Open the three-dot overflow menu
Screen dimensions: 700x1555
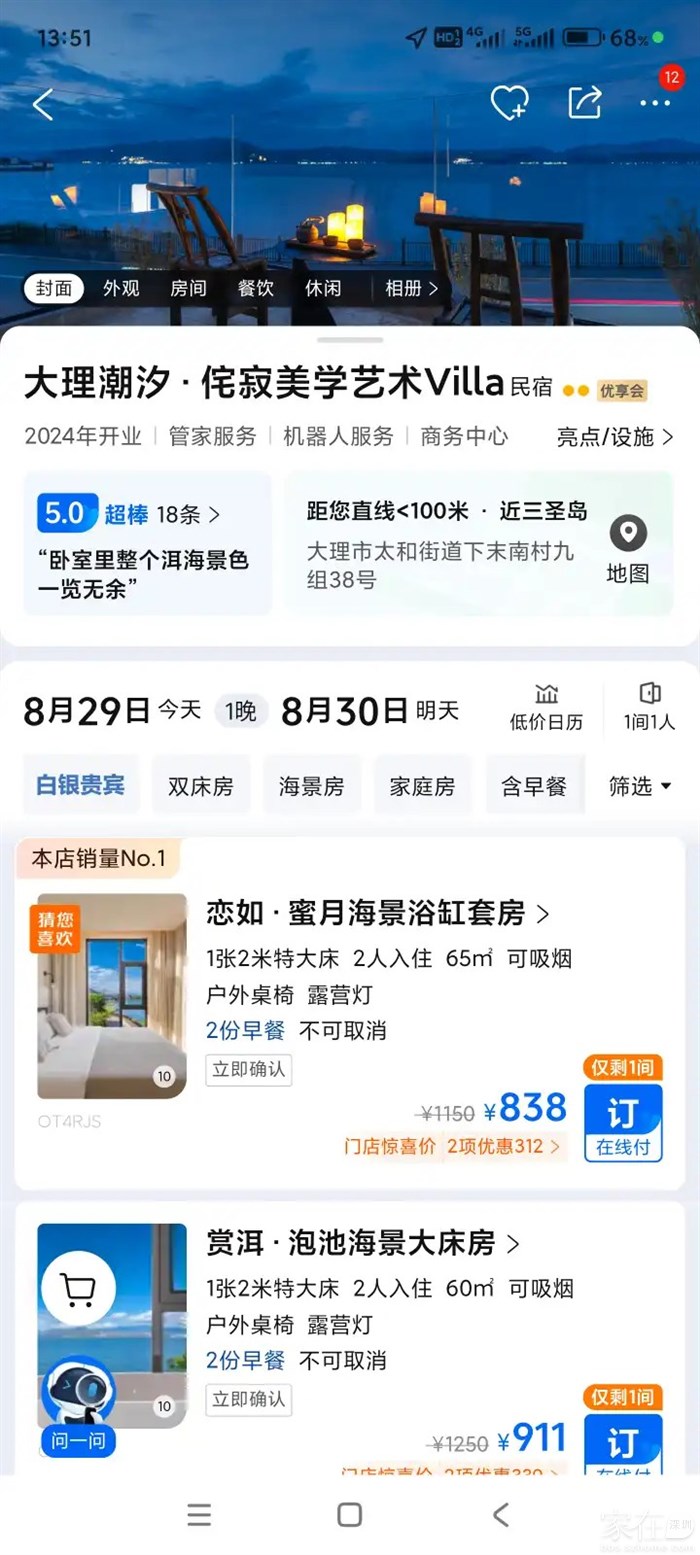tap(655, 103)
